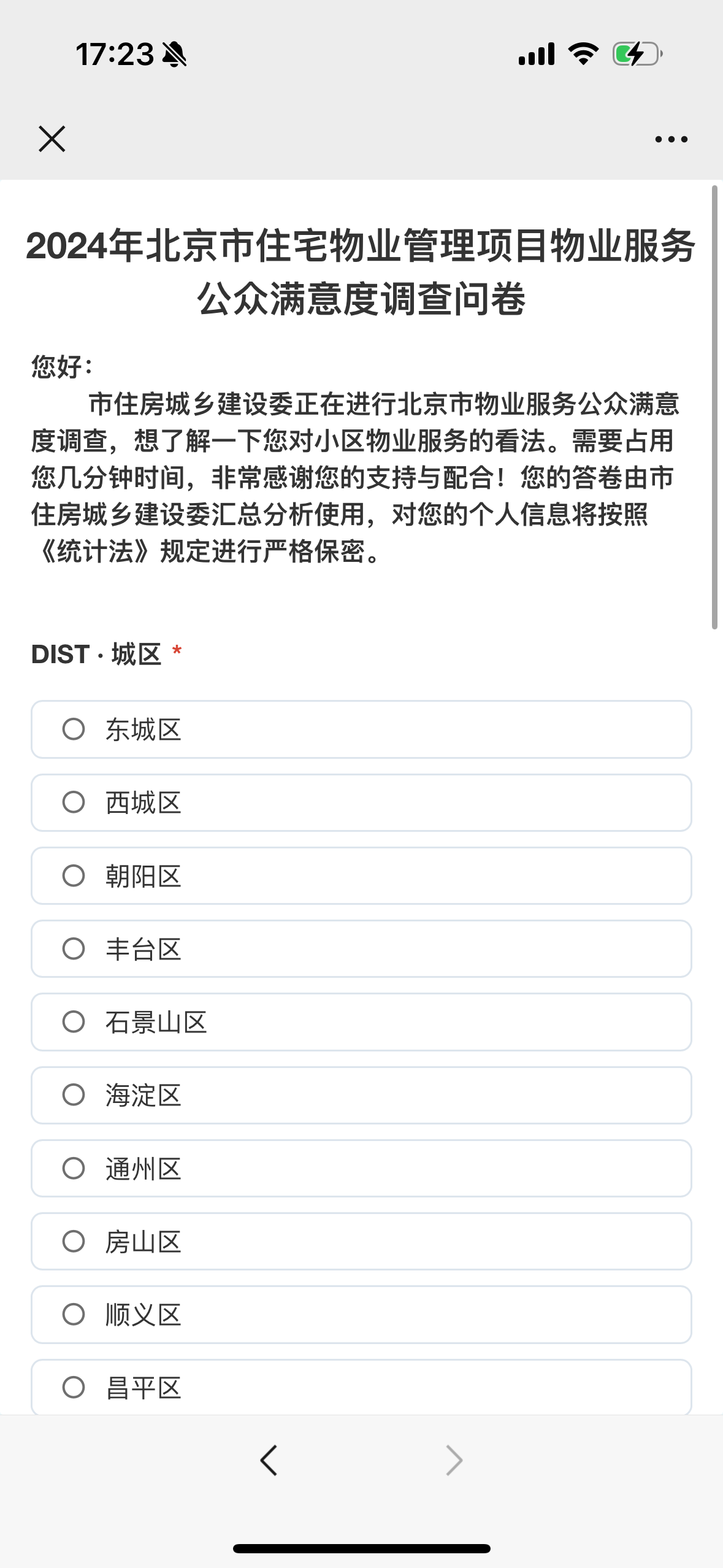Image resolution: width=723 pixels, height=1568 pixels.
Task: Choose the 房山区 district
Action: 361,1241
